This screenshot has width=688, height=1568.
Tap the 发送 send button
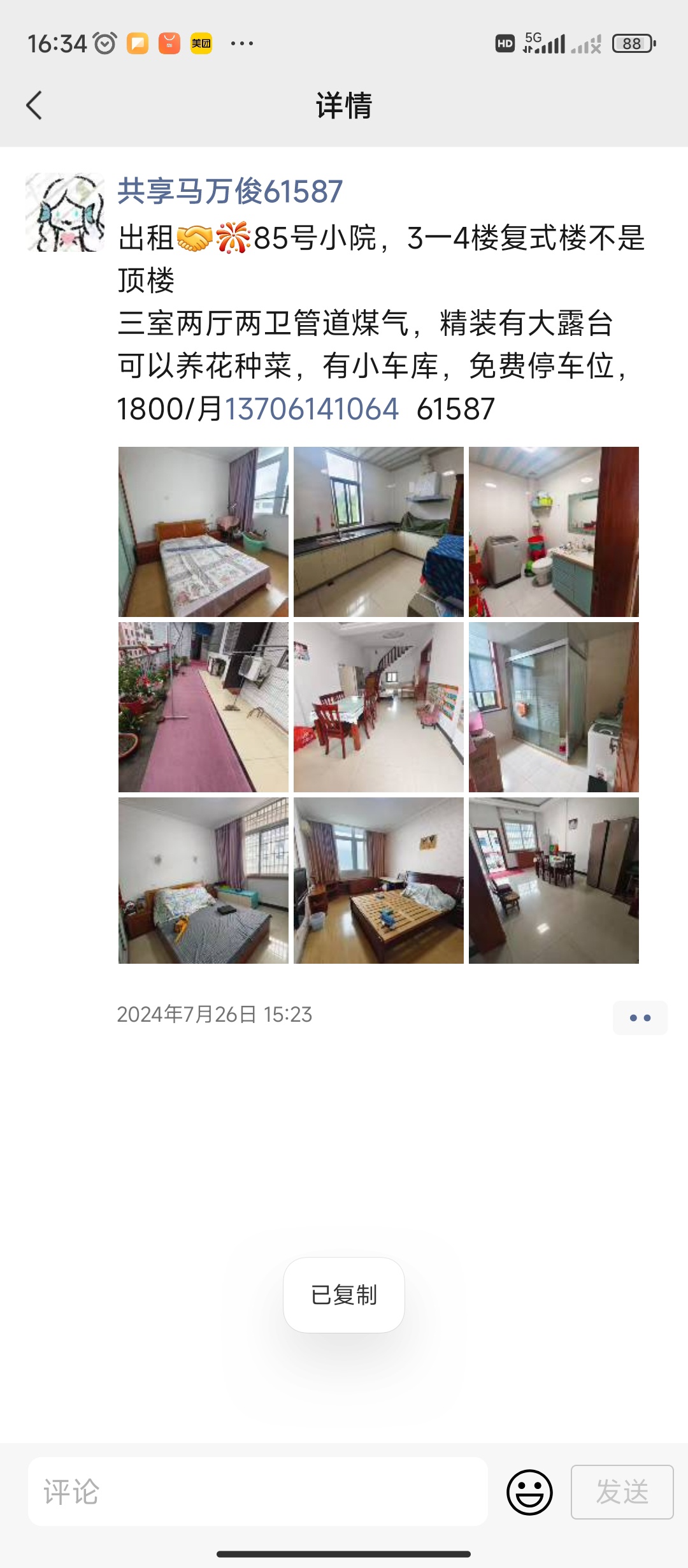pos(622,1492)
